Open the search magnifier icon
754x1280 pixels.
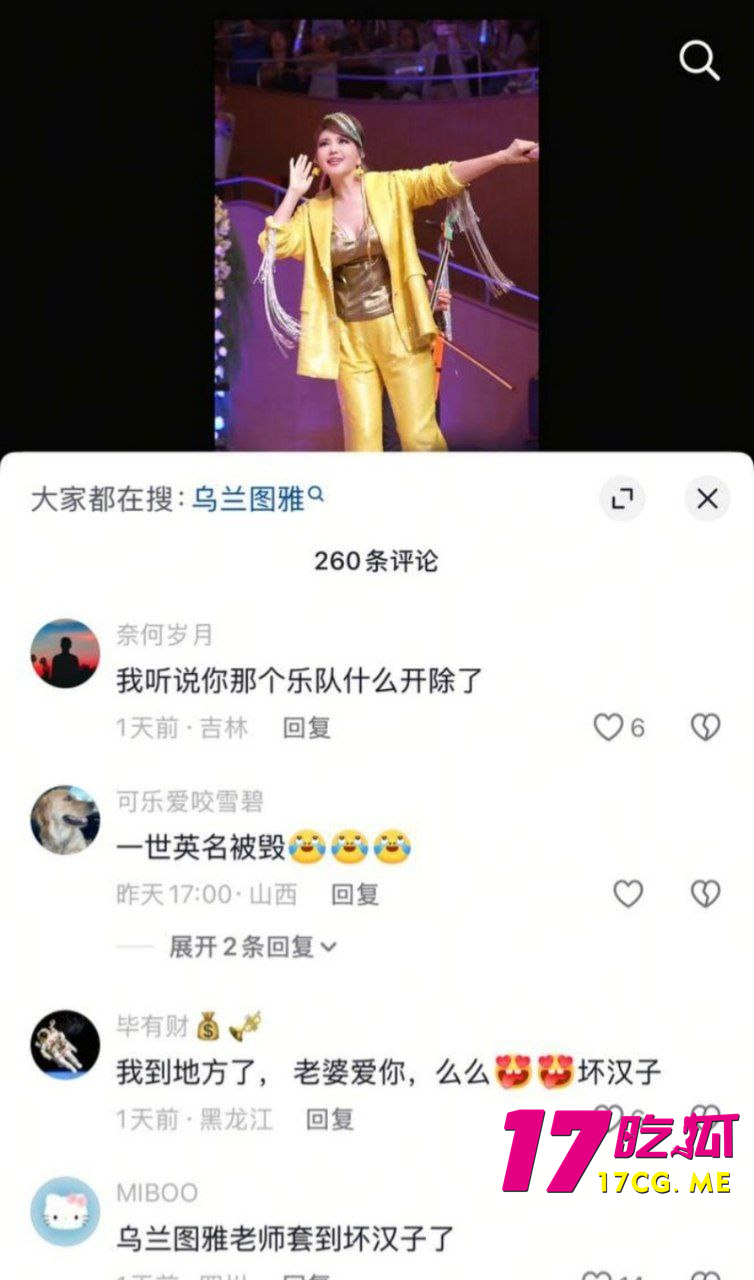[x=699, y=61]
